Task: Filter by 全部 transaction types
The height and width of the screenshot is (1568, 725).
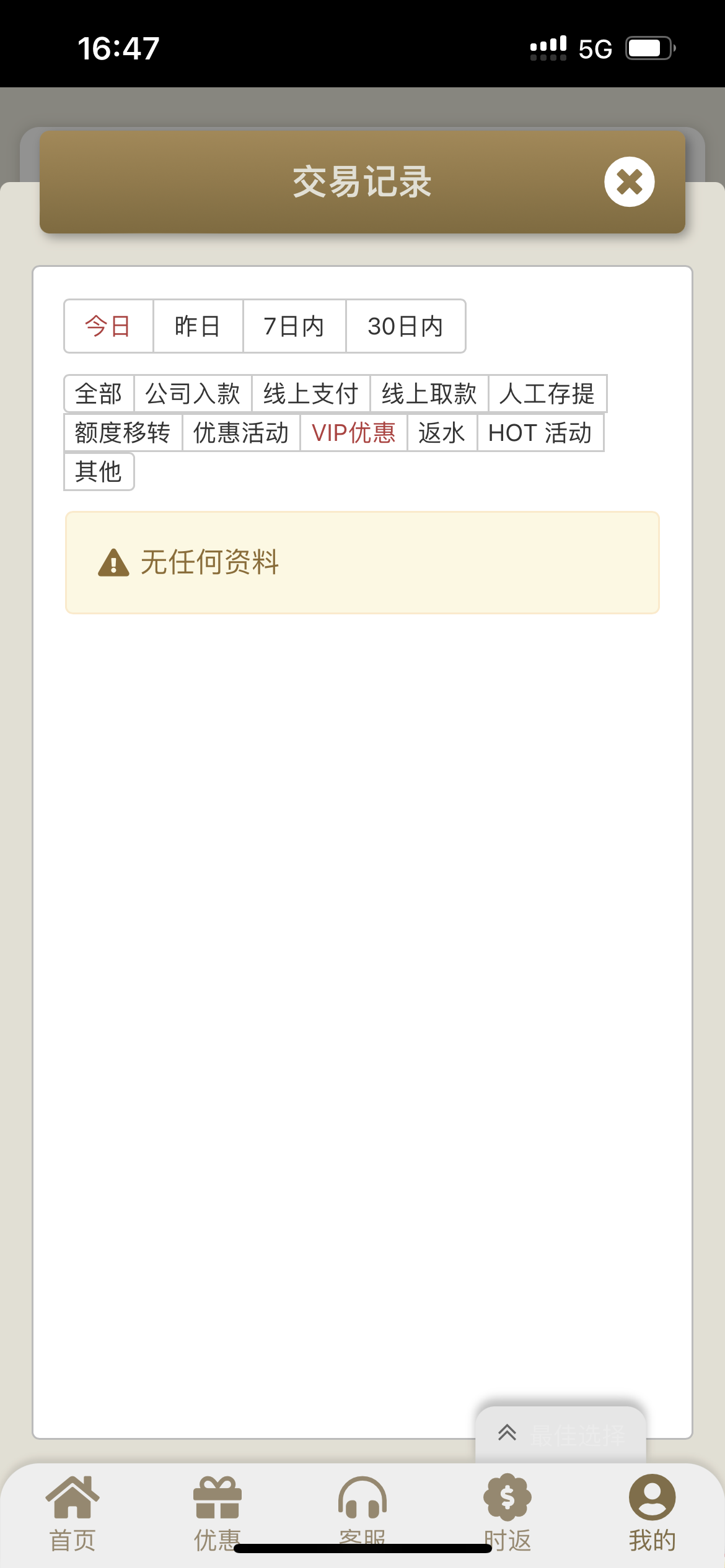Action: (99, 394)
